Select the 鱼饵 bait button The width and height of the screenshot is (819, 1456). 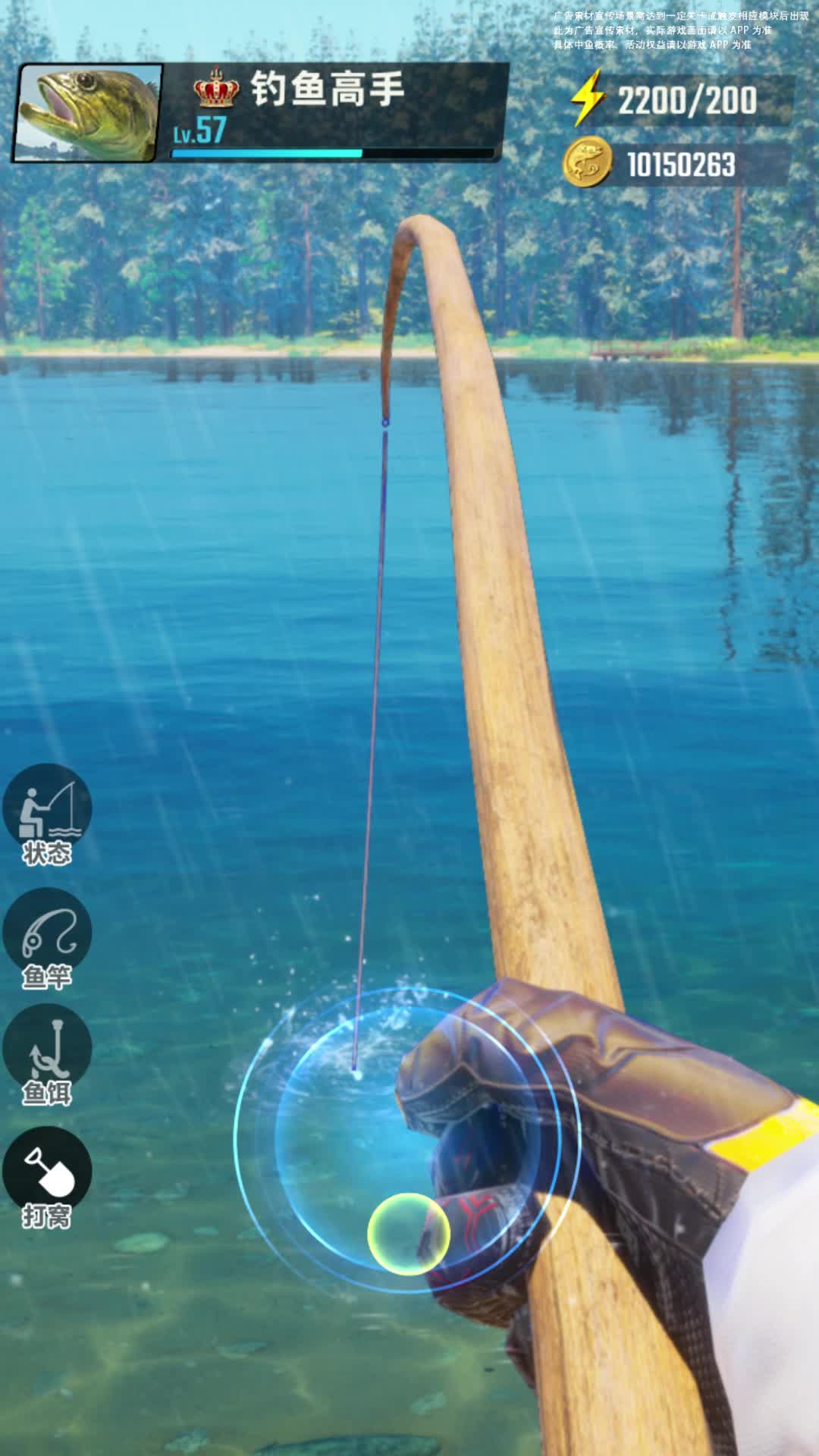(x=47, y=1056)
